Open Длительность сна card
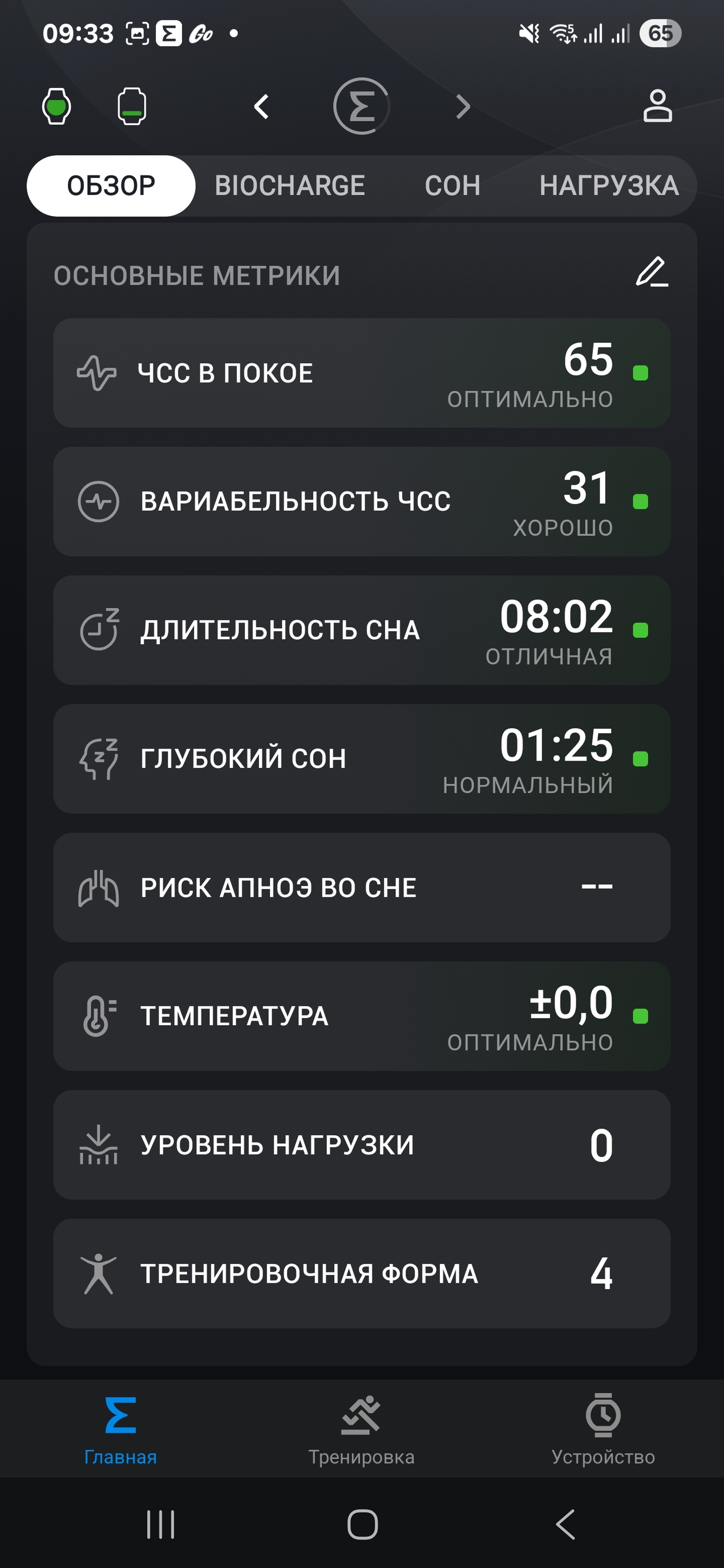The width and height of the screenshot is (724, 1568). (362, 630)
